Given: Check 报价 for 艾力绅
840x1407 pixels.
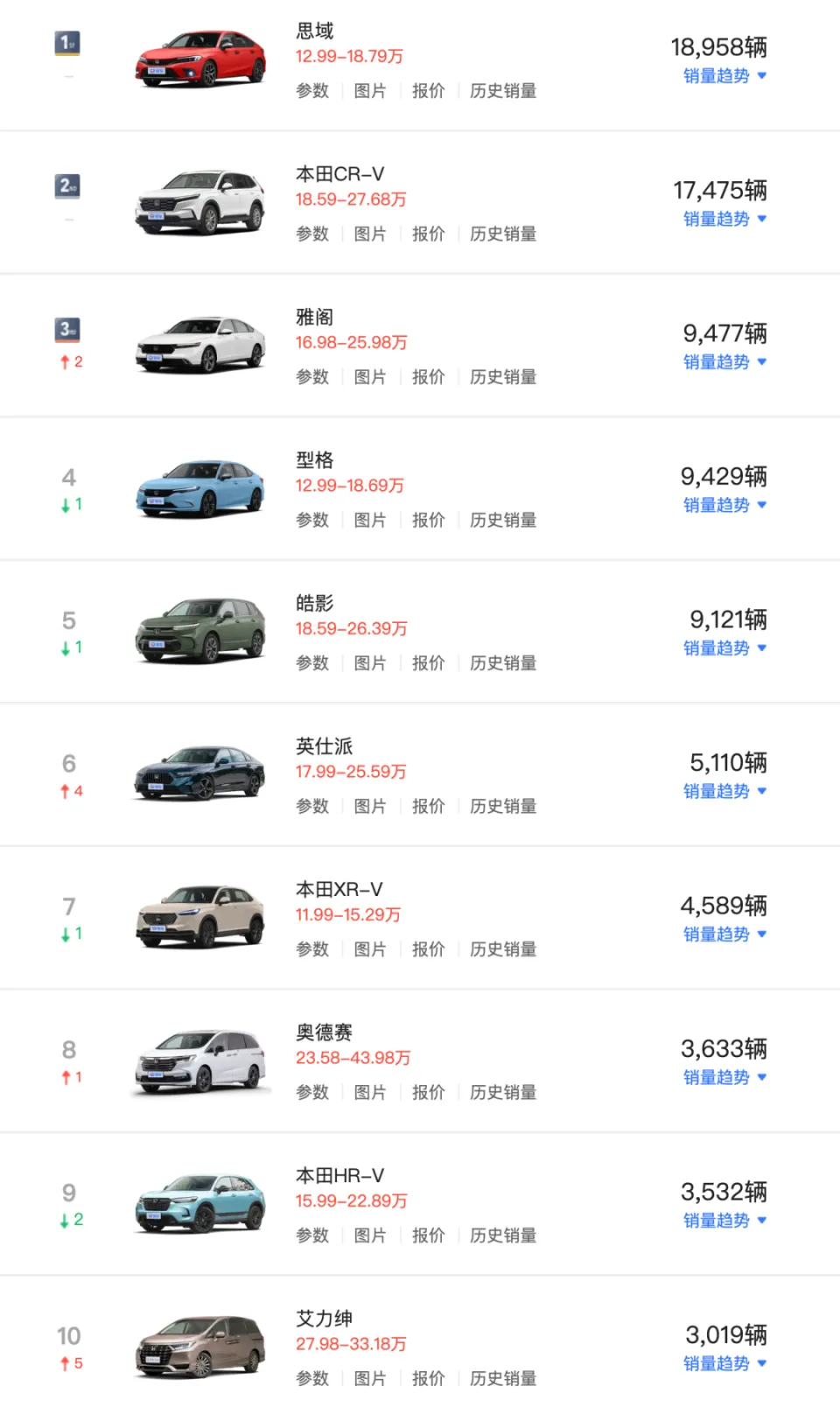Looking at the screenshot, I should tap(429, 1378).
